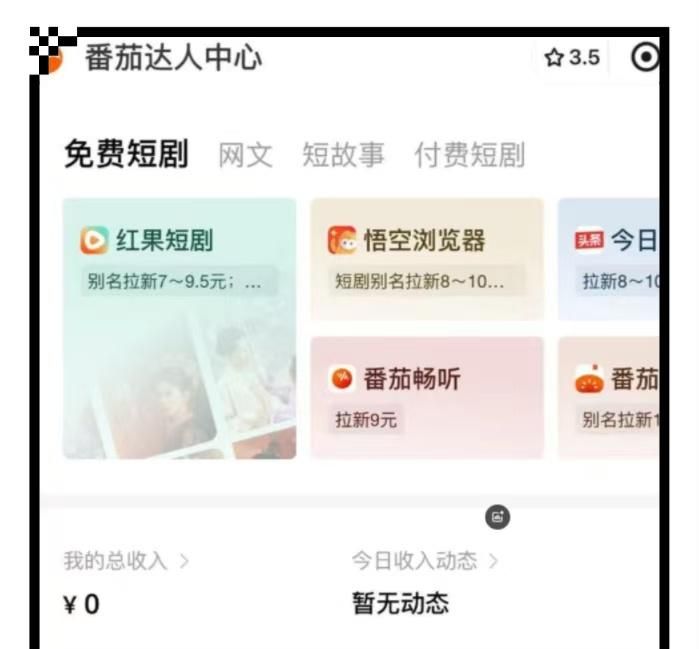Switch to the 免费短剧 tab
Viewport: 699px width, 649px height.
point(126,155)
